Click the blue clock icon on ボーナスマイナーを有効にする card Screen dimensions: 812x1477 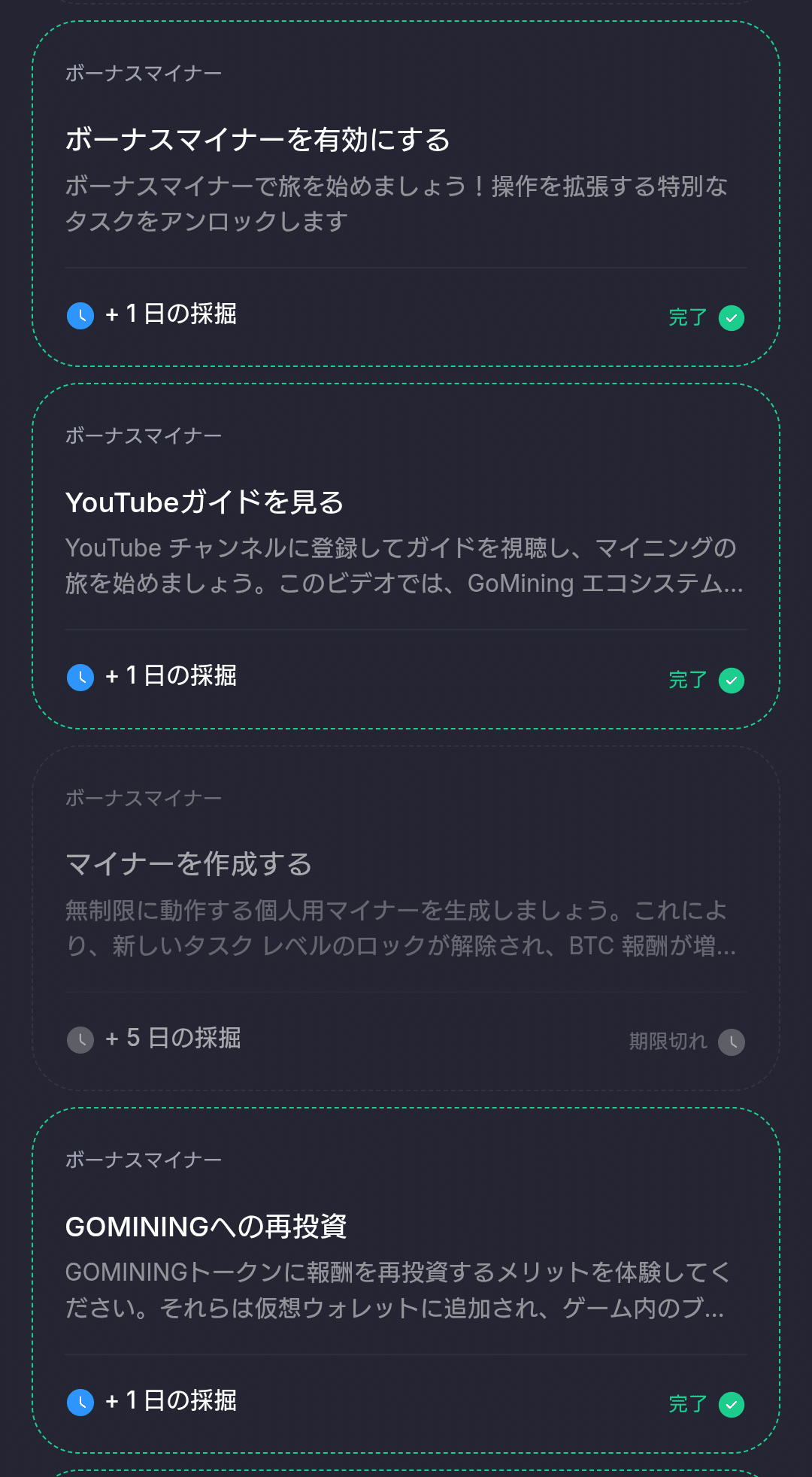pyautogui.click(x=80, y=317)
